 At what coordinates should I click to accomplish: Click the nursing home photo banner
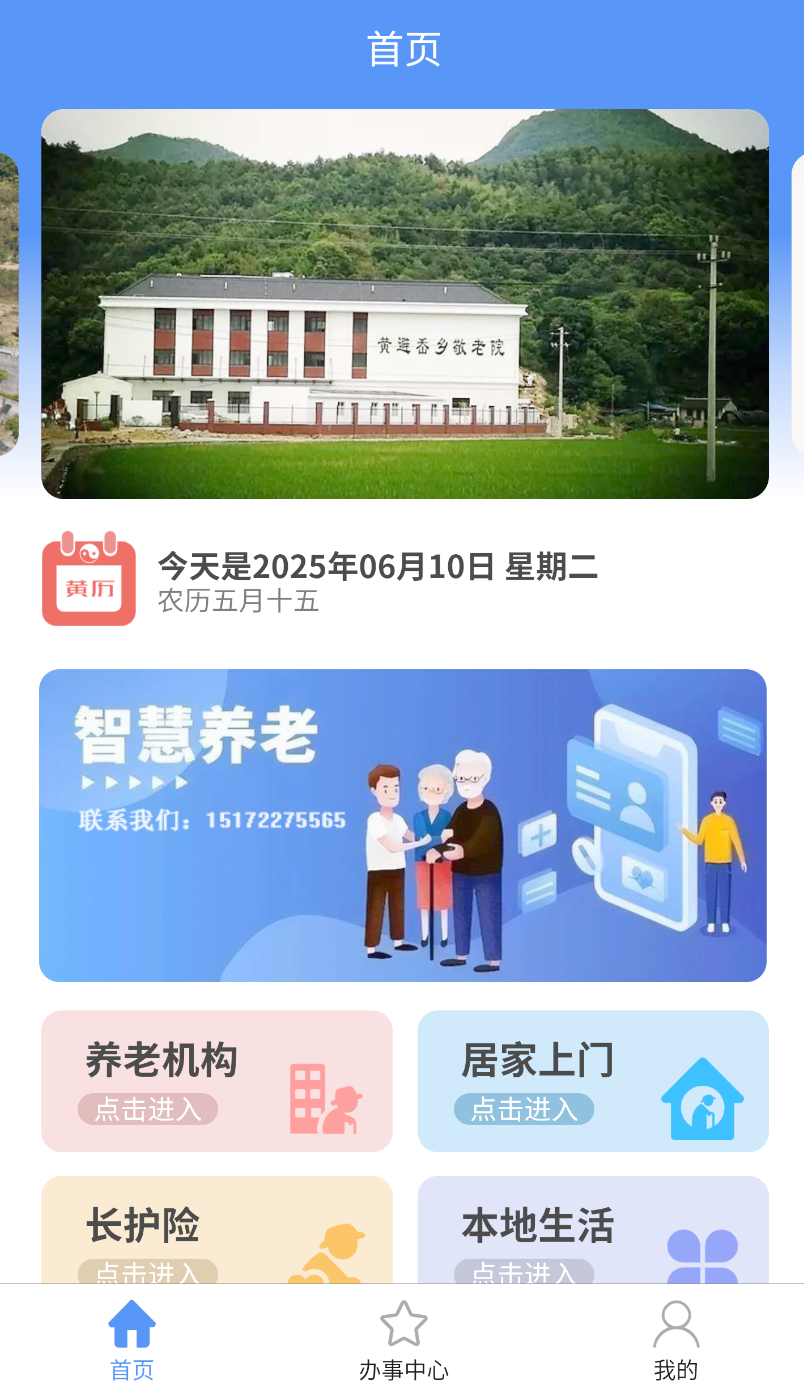click(402, 302)
